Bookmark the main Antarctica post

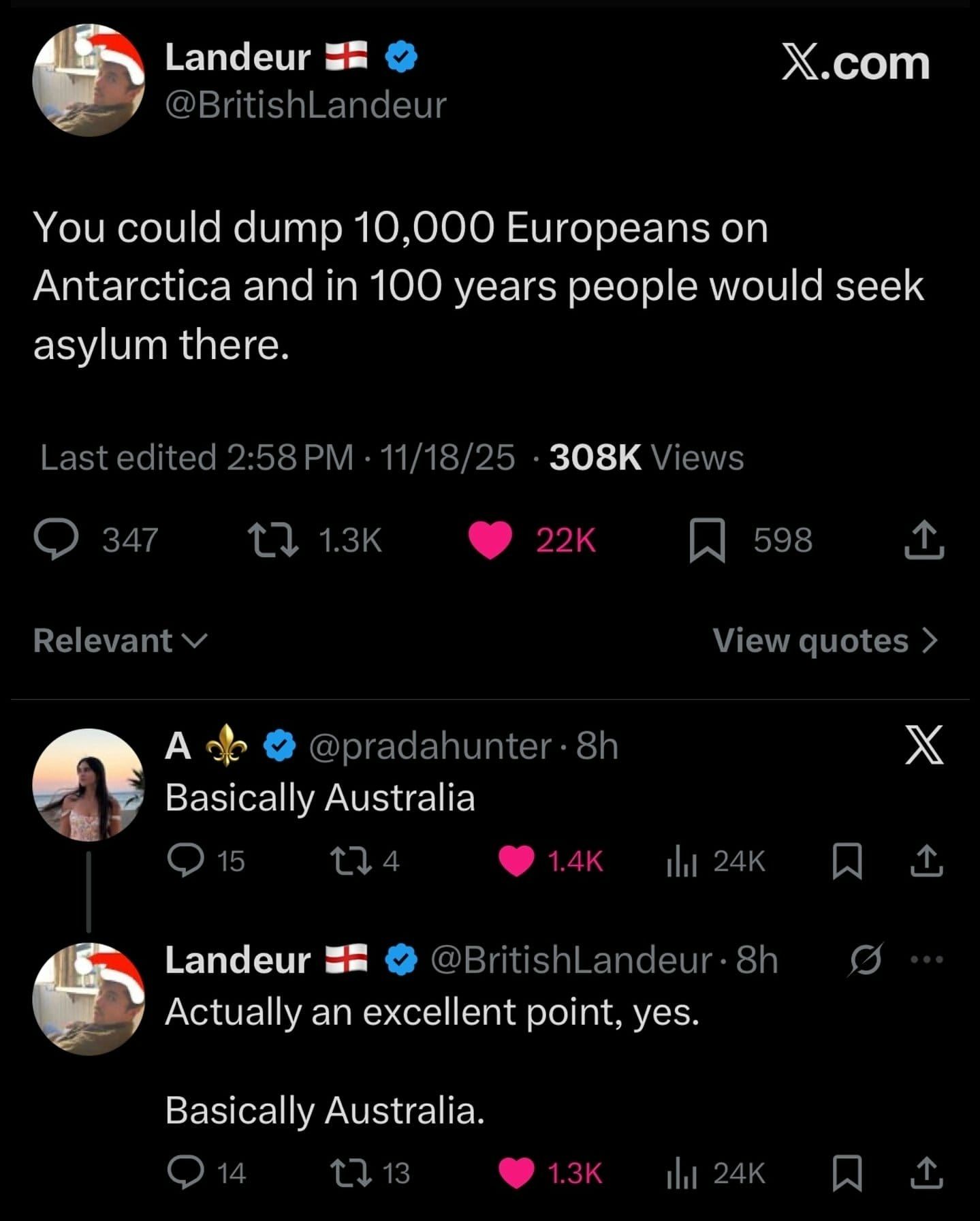coord(708,541)
